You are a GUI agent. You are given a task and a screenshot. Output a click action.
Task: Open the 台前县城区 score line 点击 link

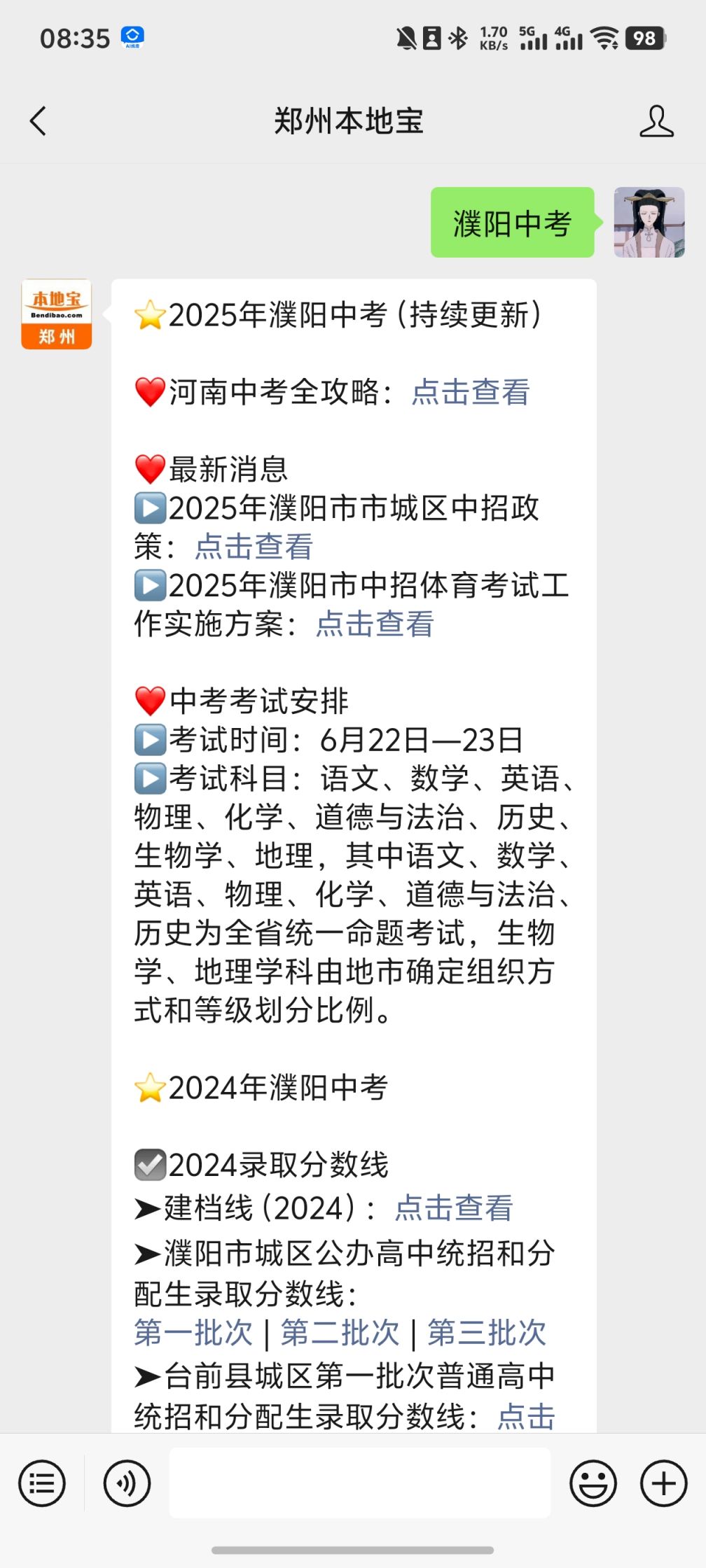[x=526, y=1416]
